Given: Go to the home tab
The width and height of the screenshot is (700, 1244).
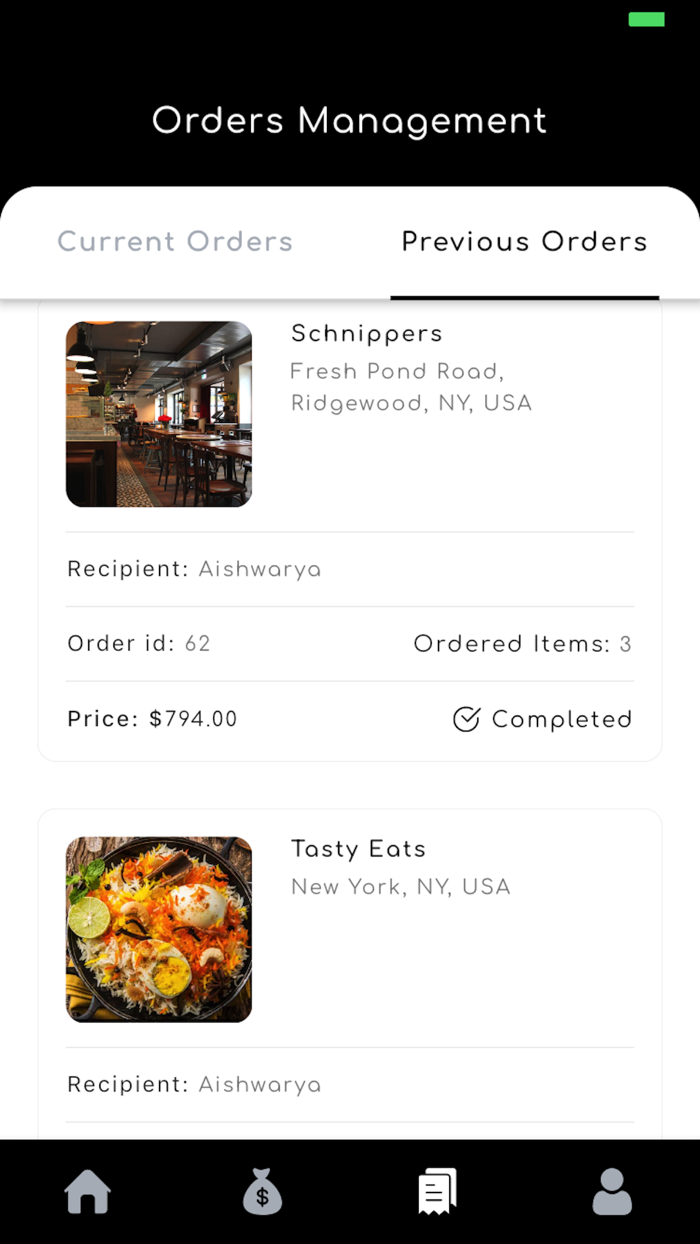Looking at the screenshot, I should (88, 1192).
